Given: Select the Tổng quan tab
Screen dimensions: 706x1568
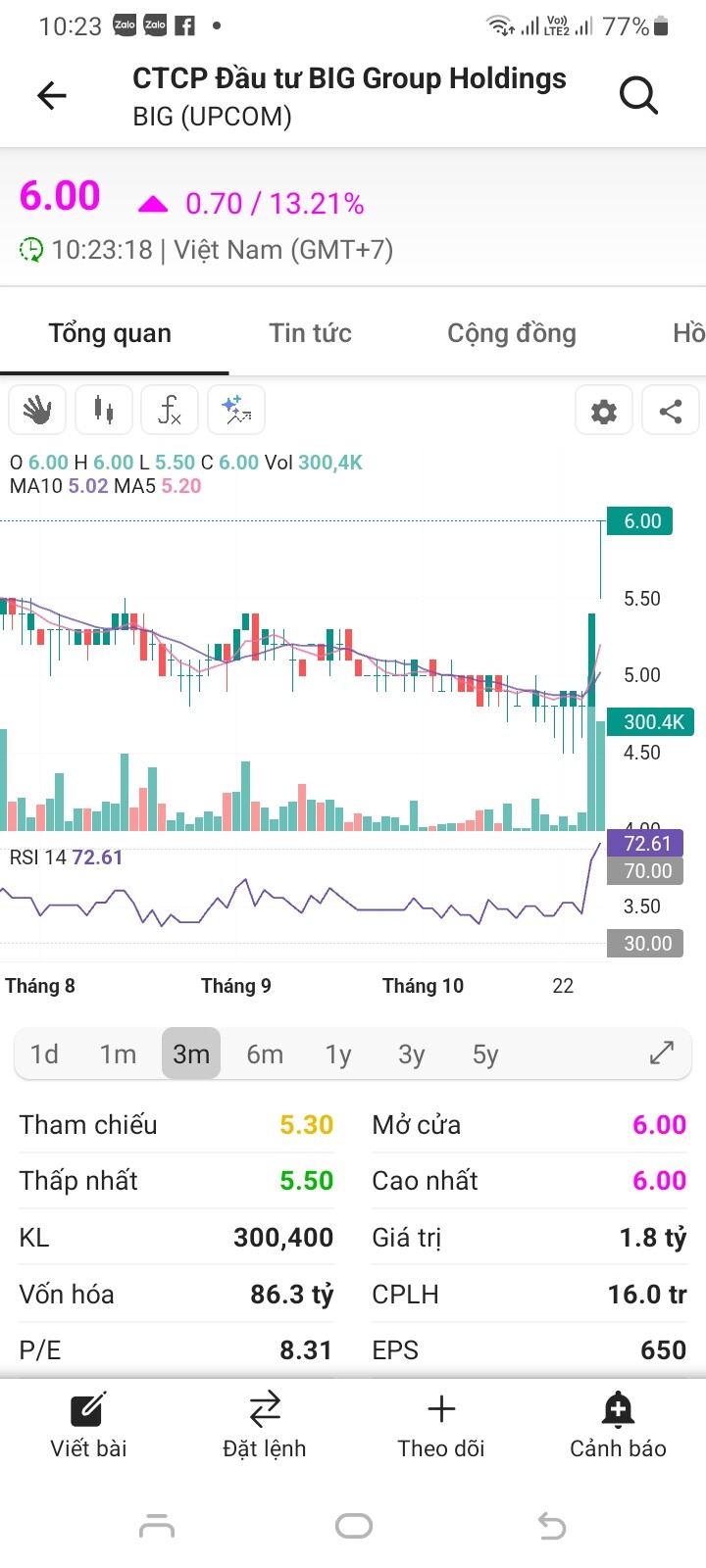Looking at the screenshot, I should tap(110, 333).
